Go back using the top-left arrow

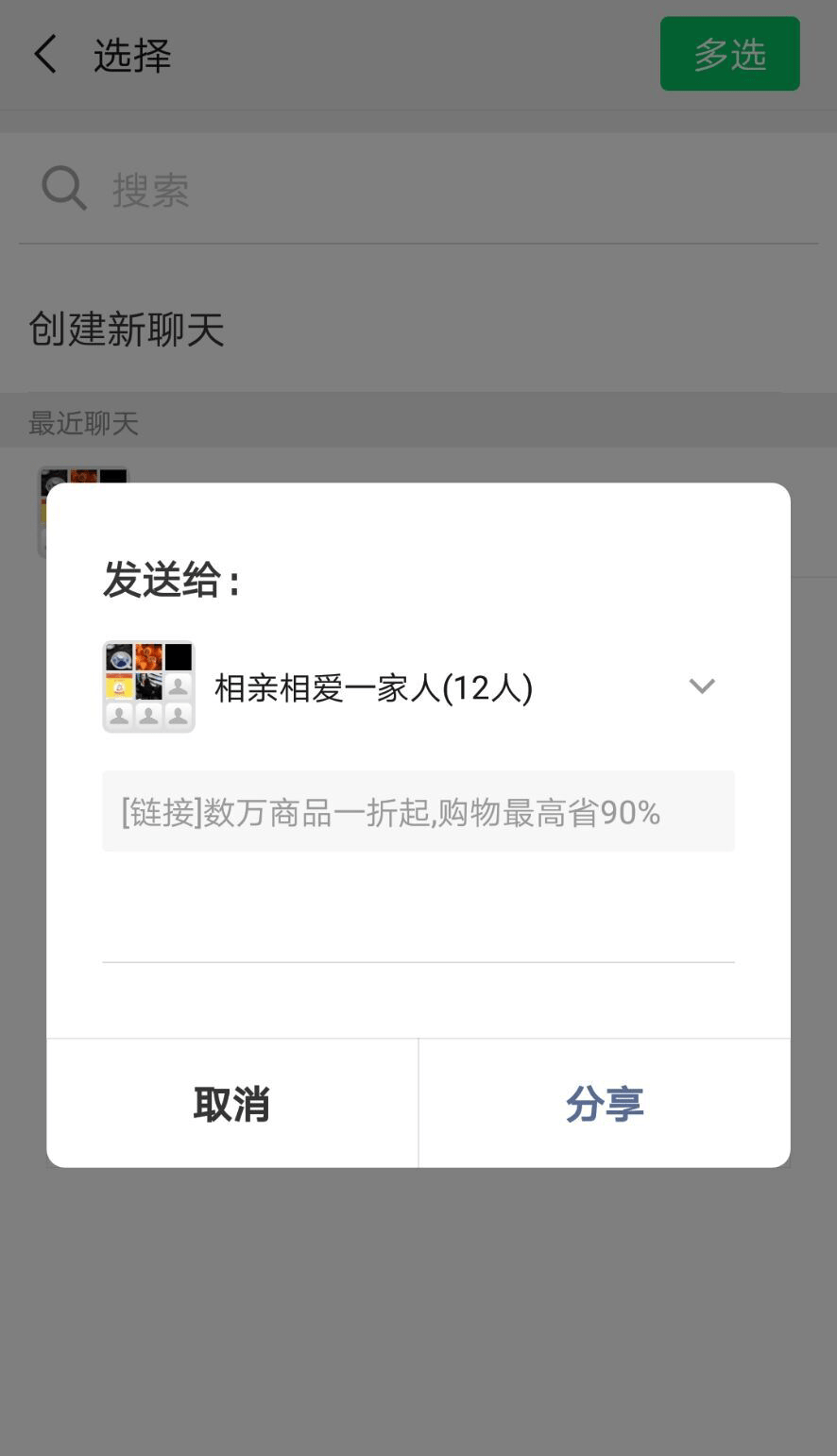pos(45,55)
